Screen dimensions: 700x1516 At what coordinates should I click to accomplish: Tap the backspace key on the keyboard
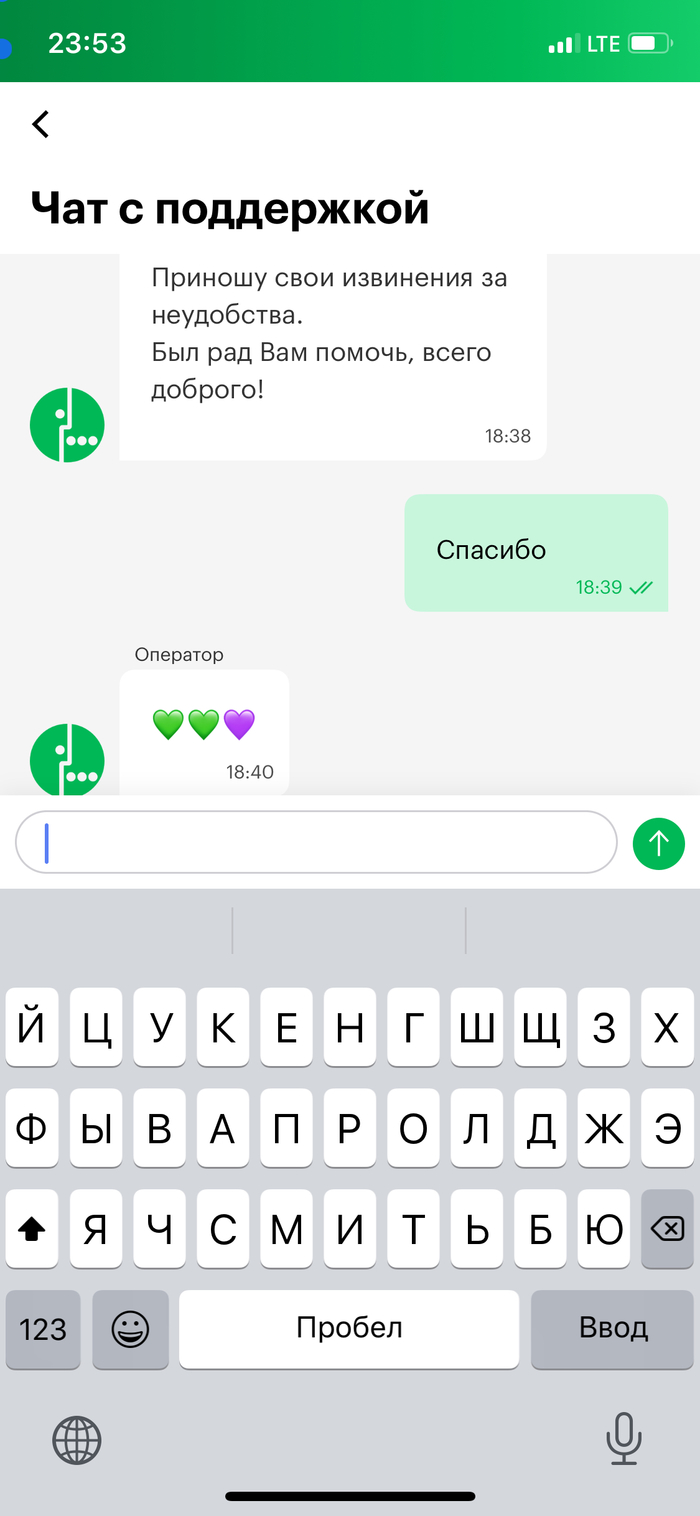coord(667,1228)
